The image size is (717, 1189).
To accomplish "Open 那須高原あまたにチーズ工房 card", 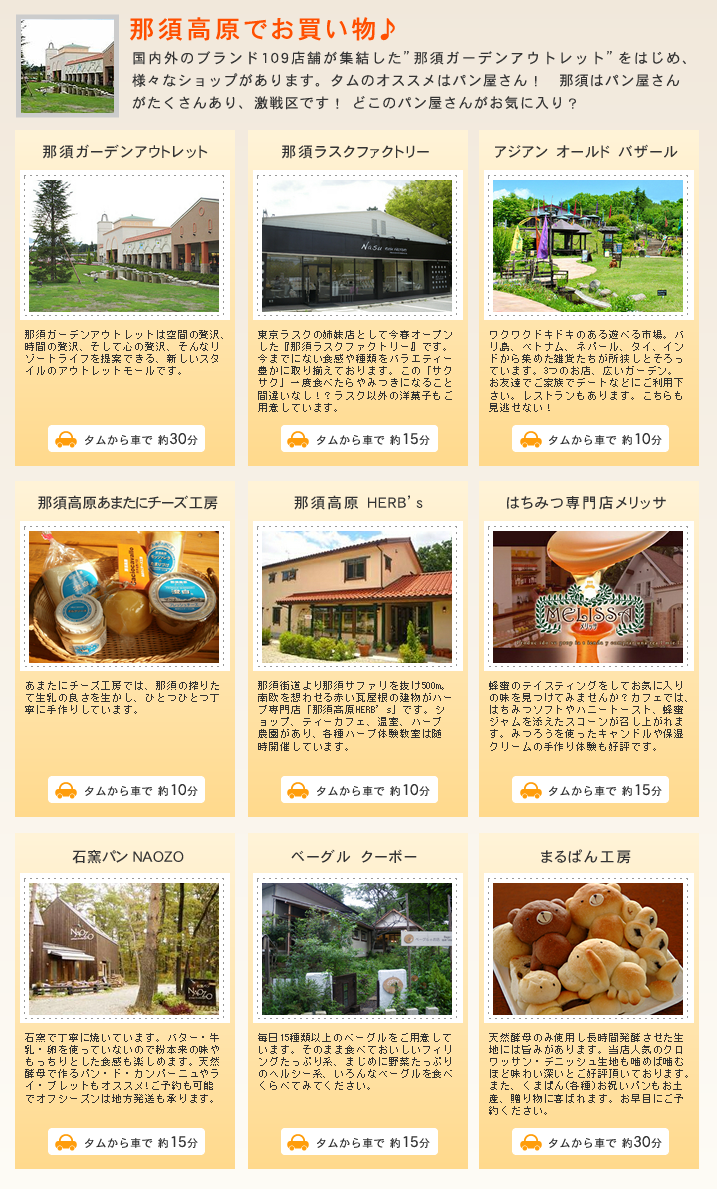I will tap(125, 597).
